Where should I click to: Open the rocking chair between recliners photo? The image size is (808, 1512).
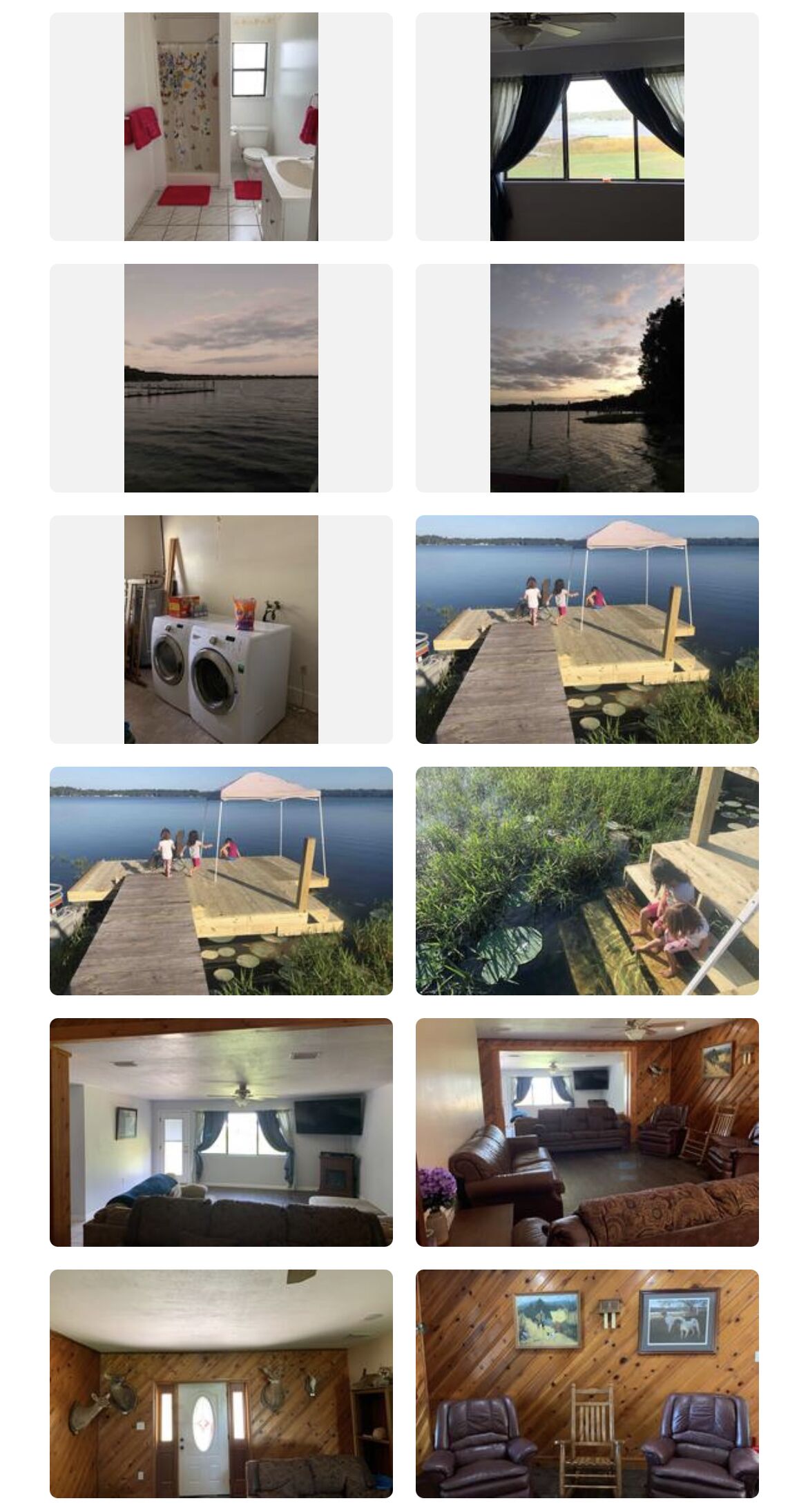(x=587, y=1384)
